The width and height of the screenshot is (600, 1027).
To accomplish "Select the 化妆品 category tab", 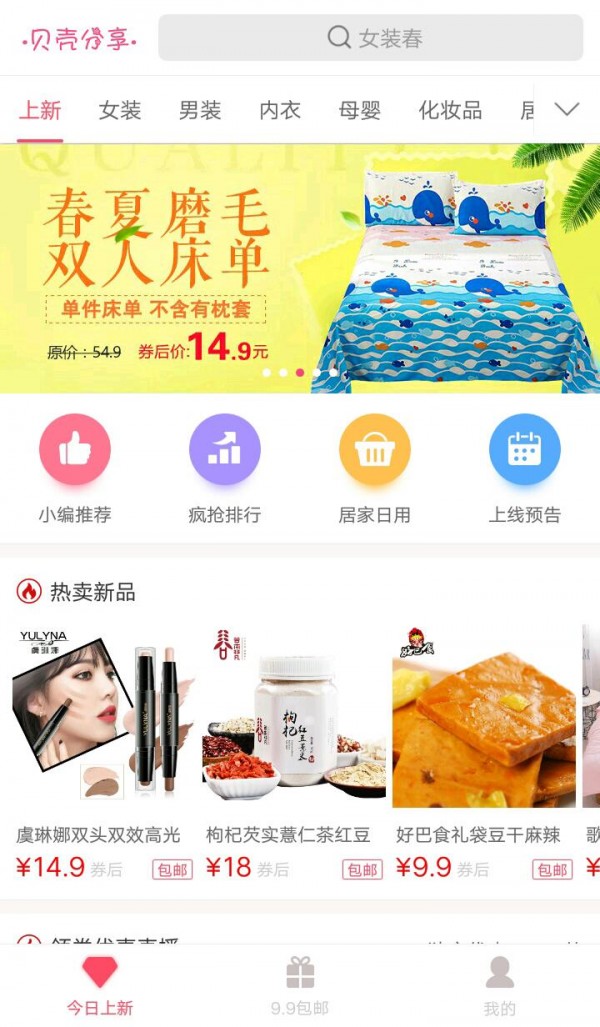I will tap(450, 110).
